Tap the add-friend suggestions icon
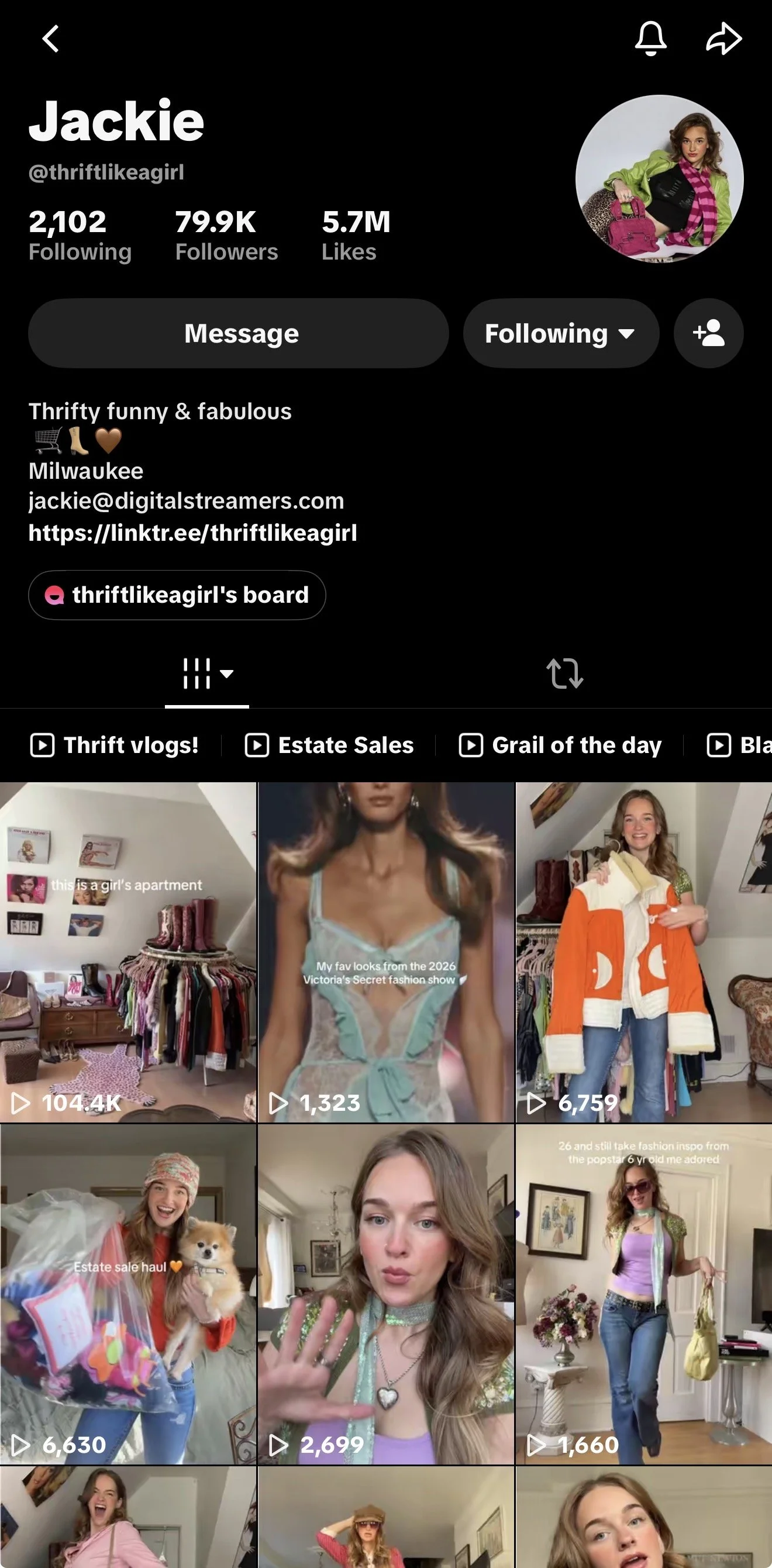The height and width of the screenshot is (1568, 772). 709,333
